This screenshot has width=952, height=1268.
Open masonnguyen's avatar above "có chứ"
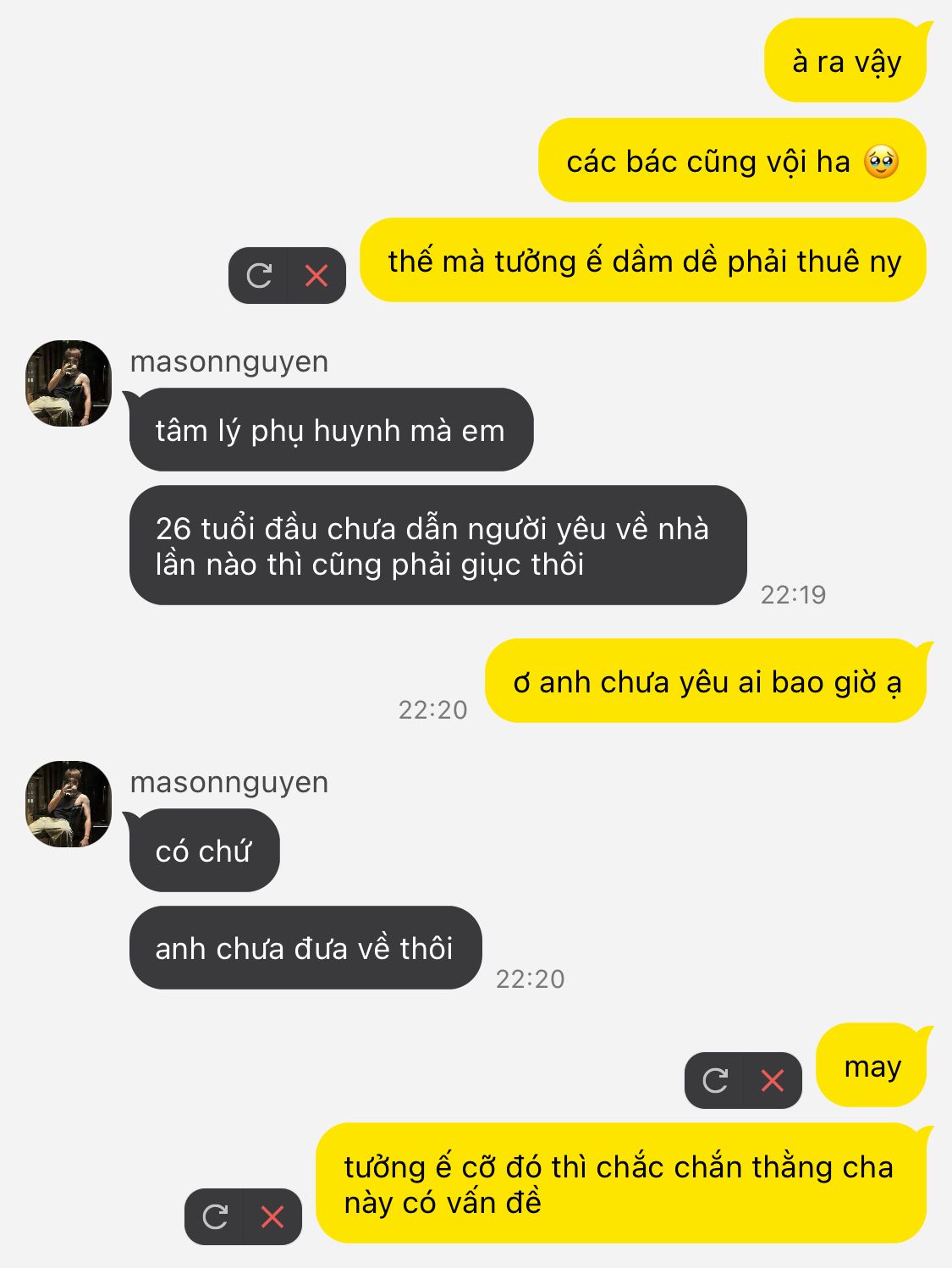pos(69,804)
